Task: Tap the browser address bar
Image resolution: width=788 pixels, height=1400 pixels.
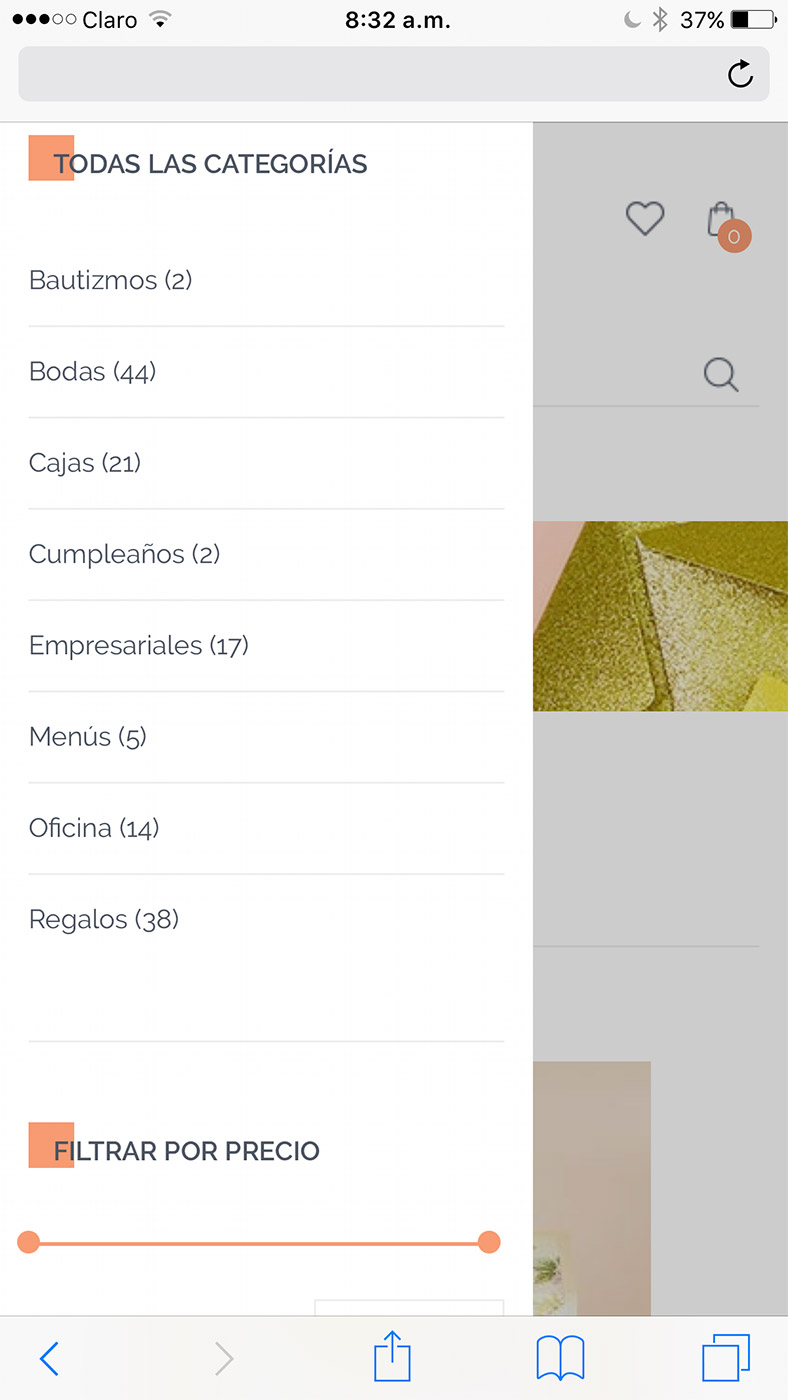Action: point(370,74)
